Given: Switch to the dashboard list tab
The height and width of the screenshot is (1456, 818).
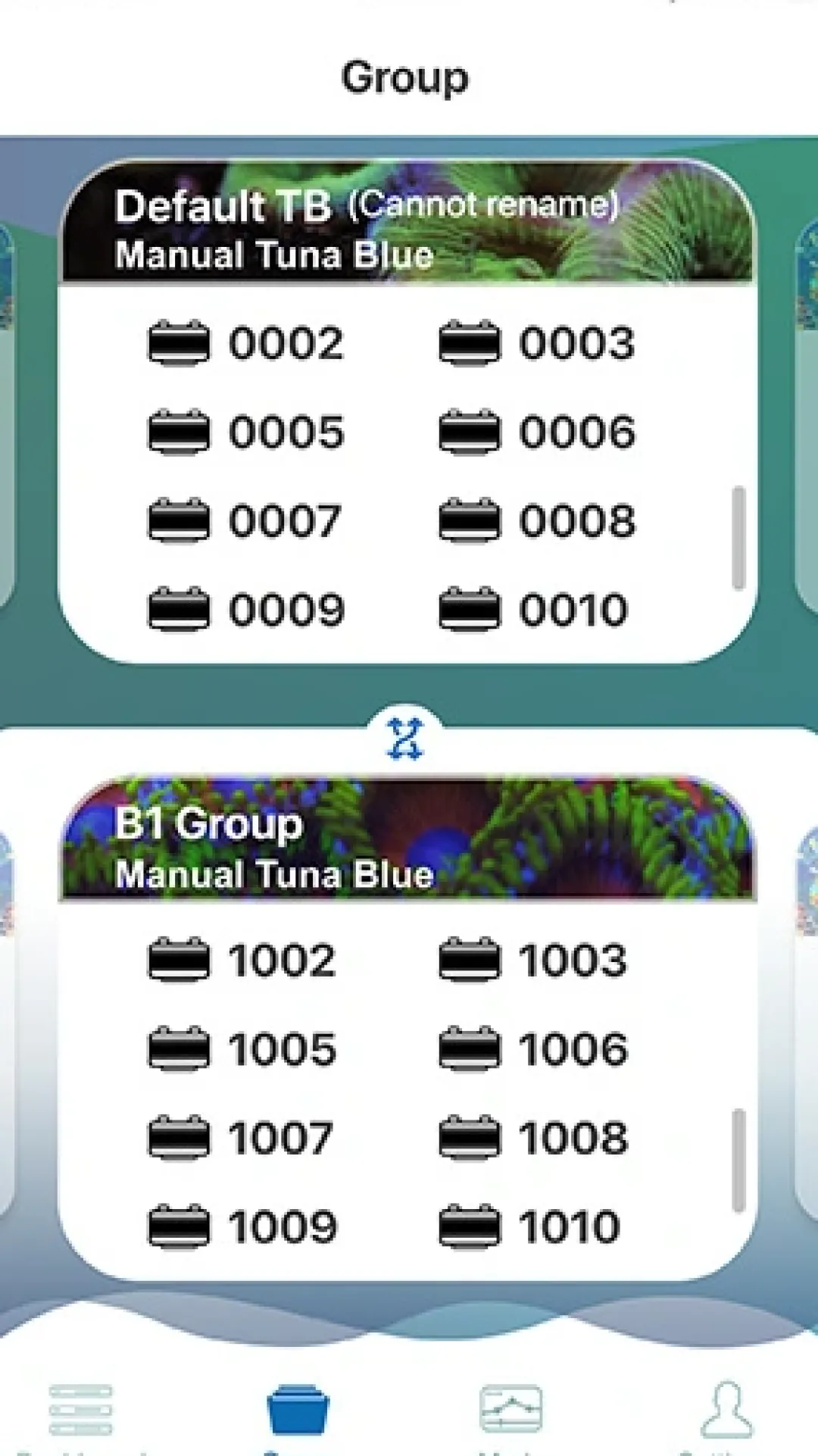Looking at the screenshot, I should [81, 1411].
